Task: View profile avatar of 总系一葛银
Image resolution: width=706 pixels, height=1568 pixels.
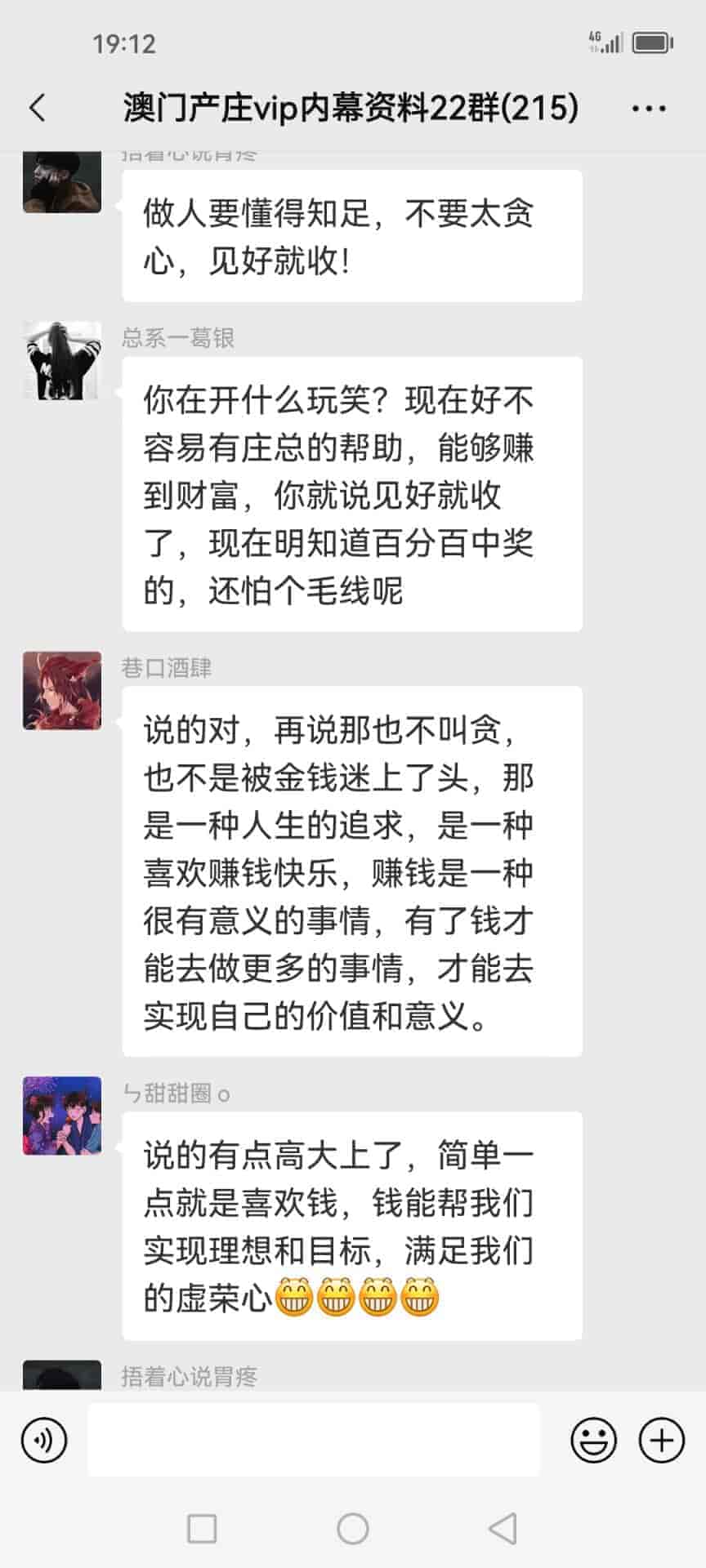Action: (62, 360)
